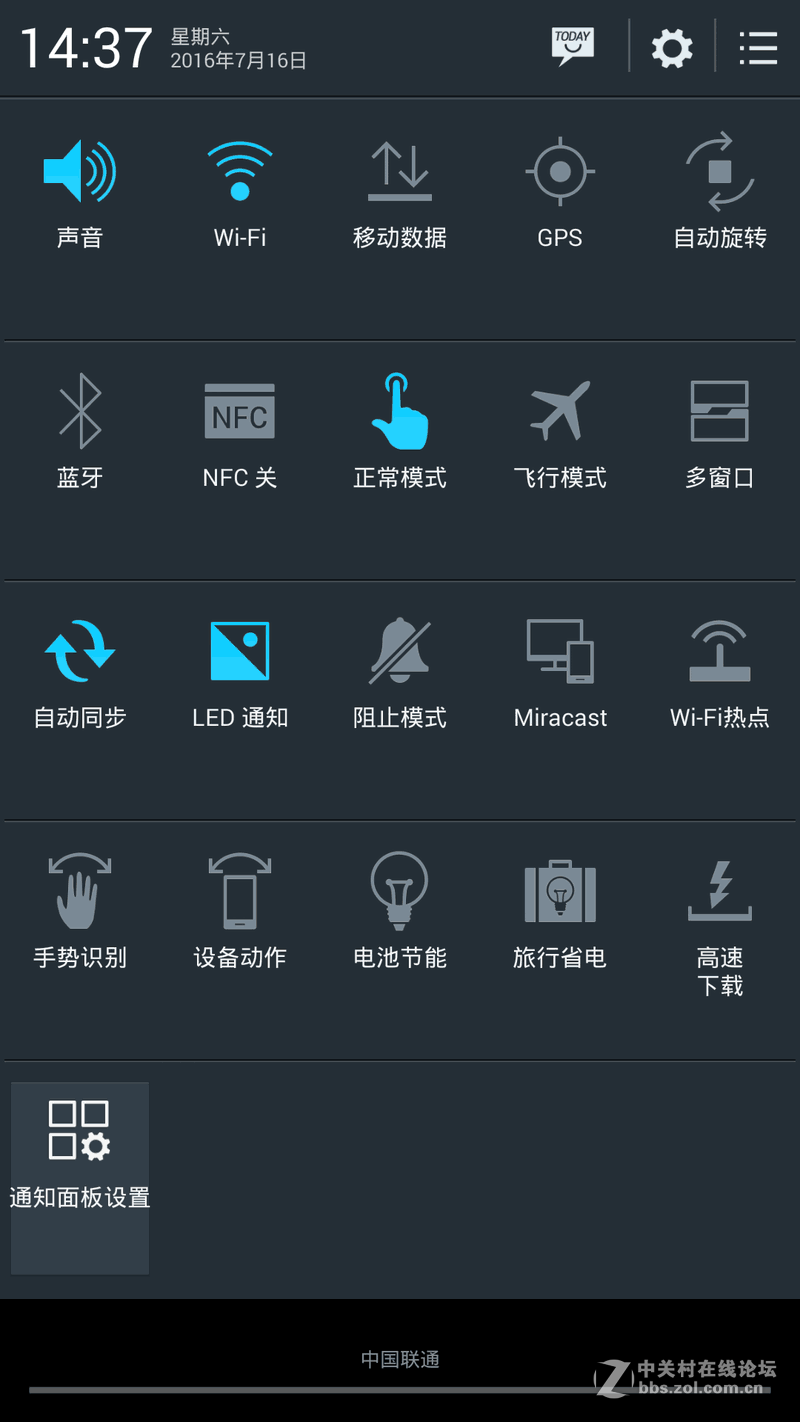Open the TODAY notification popup
800x1422 pixels.
572,47
